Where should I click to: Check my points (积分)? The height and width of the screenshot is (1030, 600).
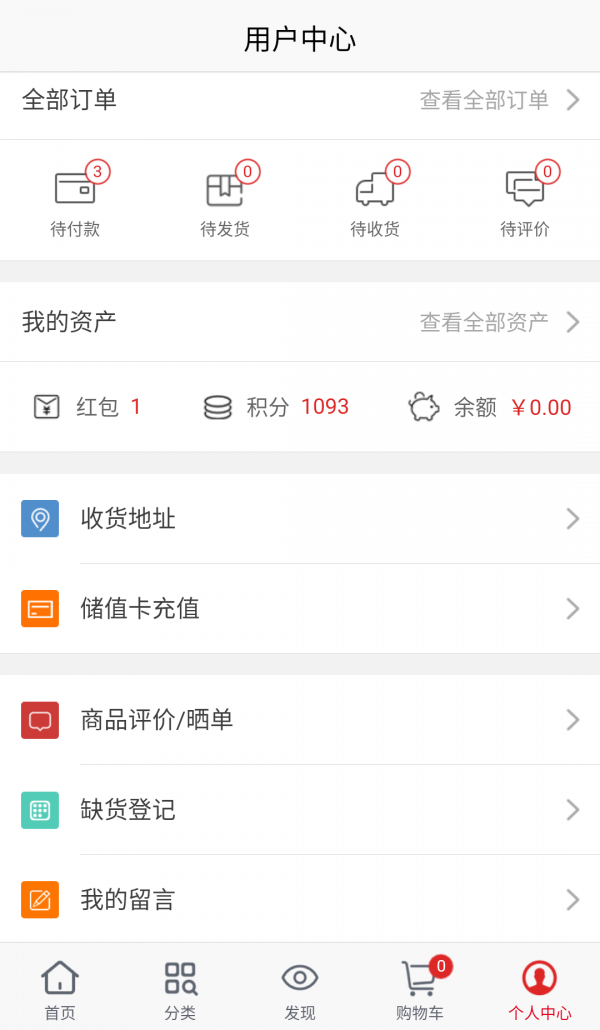click(277, 407)
